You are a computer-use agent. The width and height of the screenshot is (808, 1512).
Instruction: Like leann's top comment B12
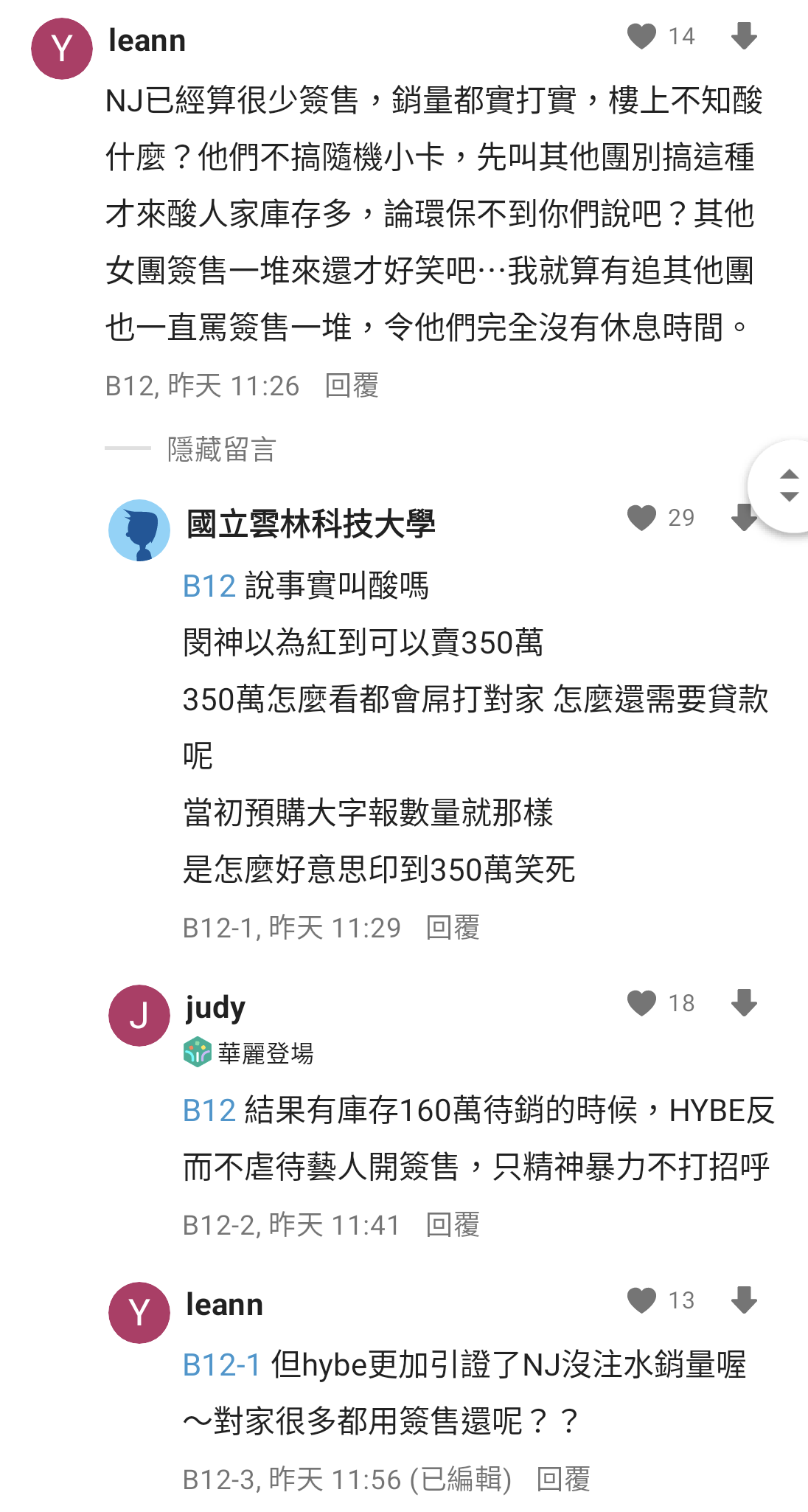coord(641,36)
